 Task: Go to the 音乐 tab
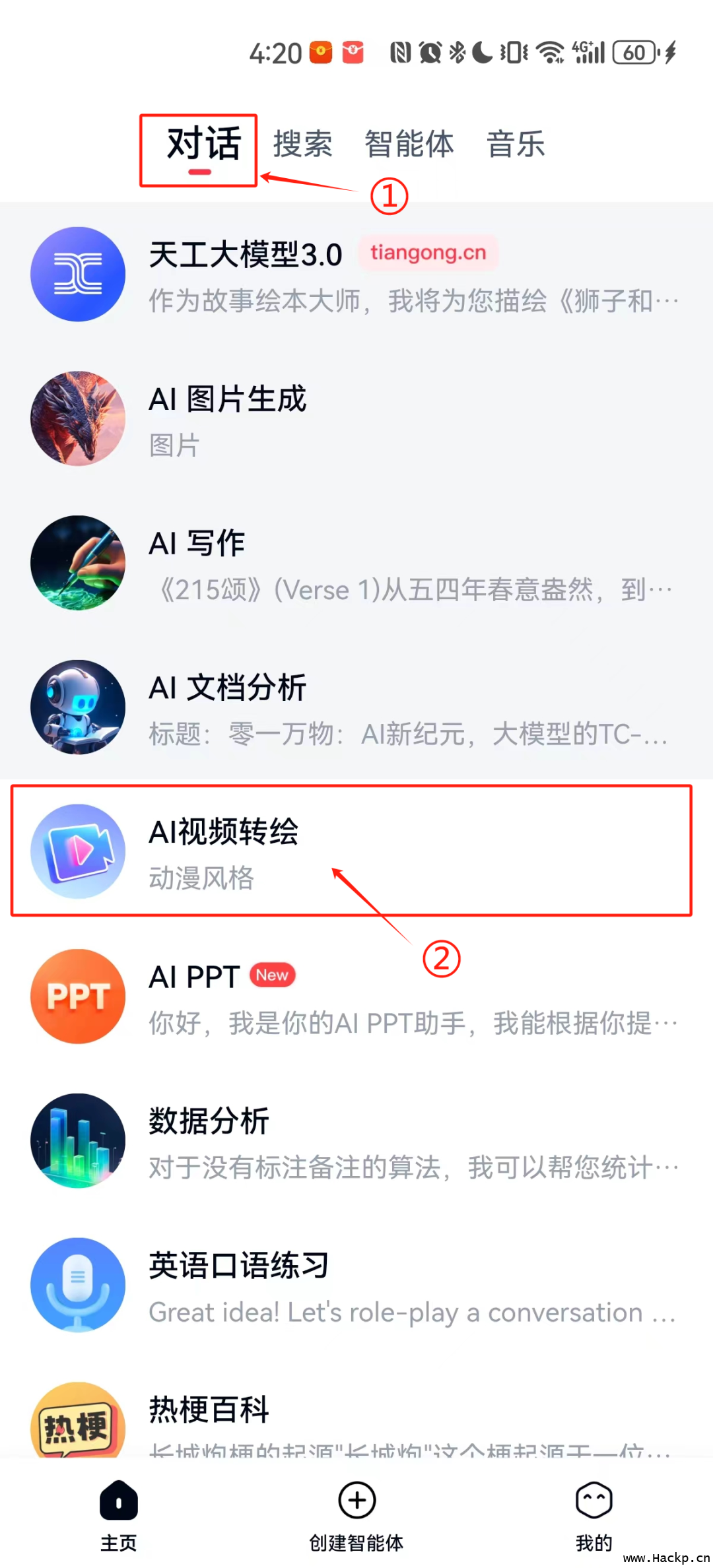point(516,145)
